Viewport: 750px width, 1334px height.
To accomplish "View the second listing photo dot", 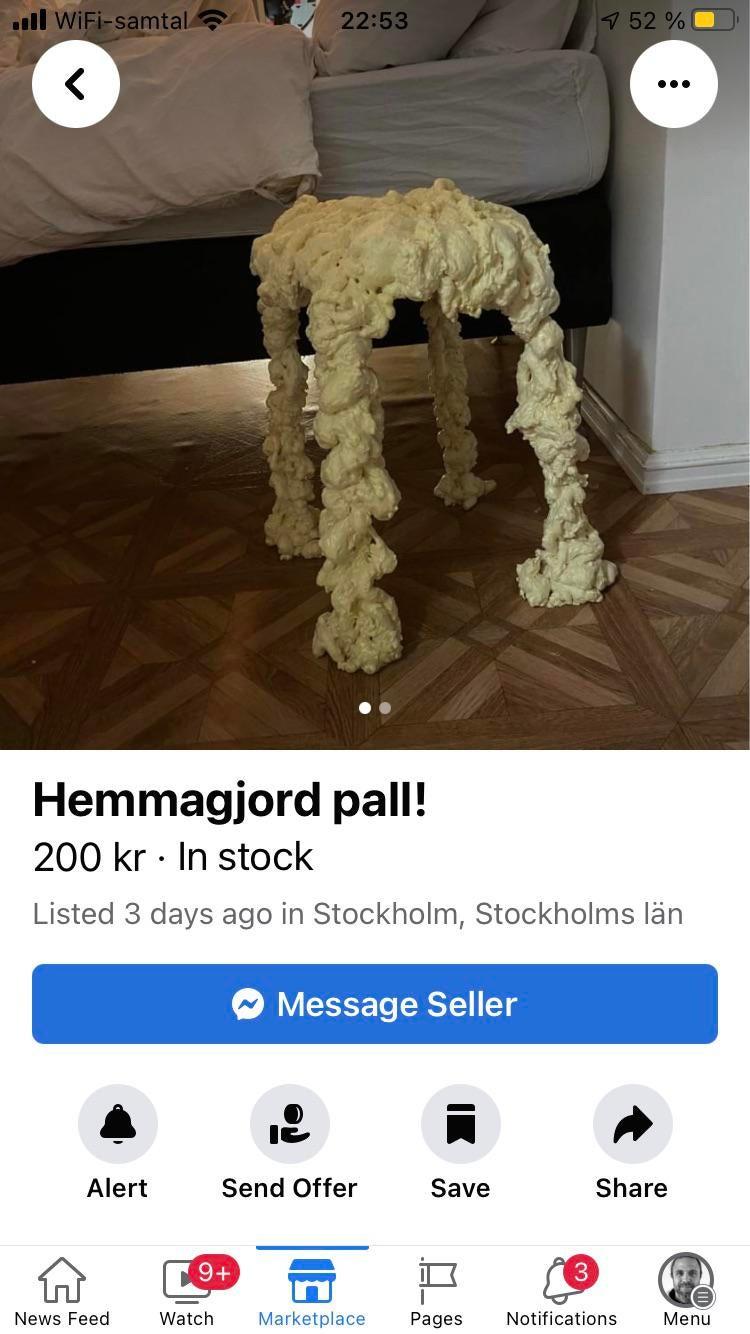I will click(x=385, y=708).
